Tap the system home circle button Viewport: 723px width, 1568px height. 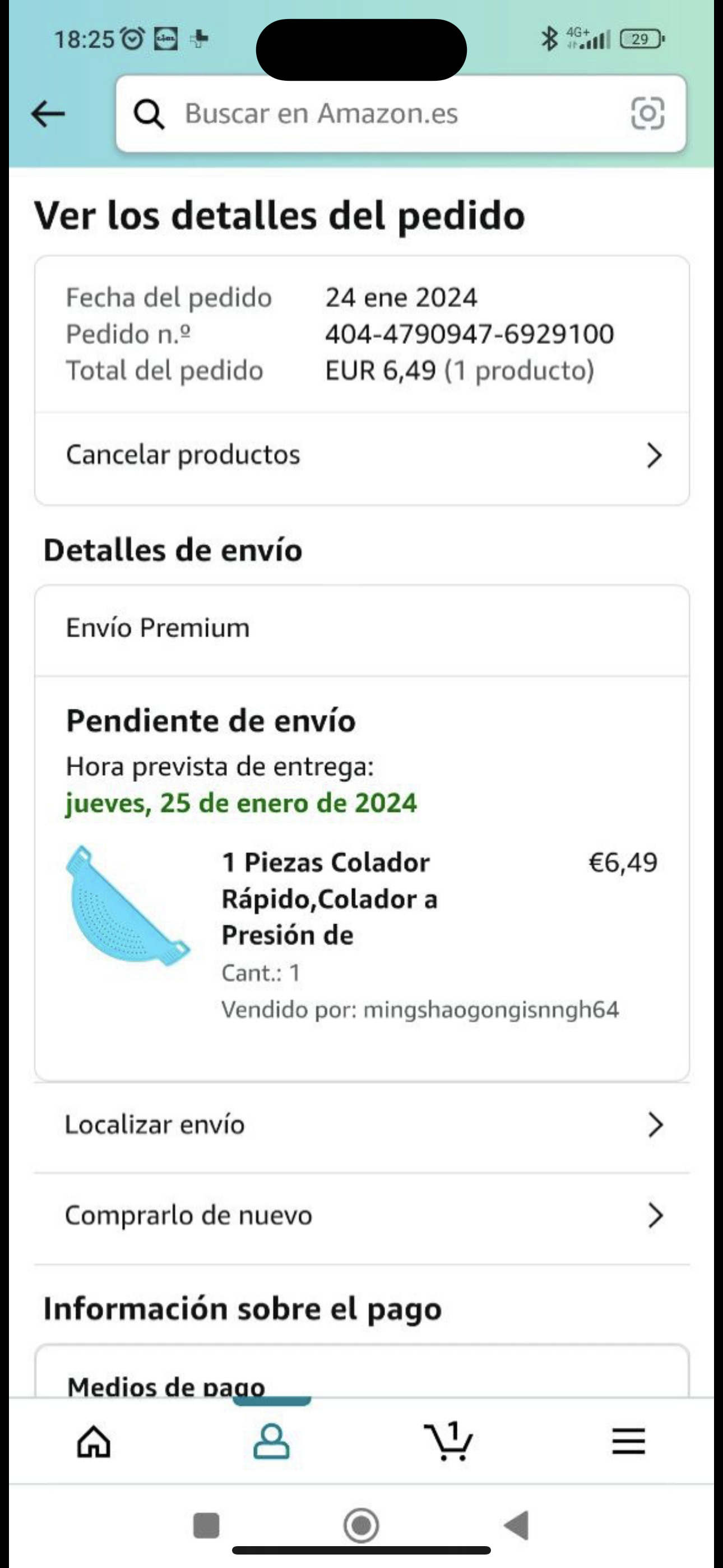coord(361,1525)
